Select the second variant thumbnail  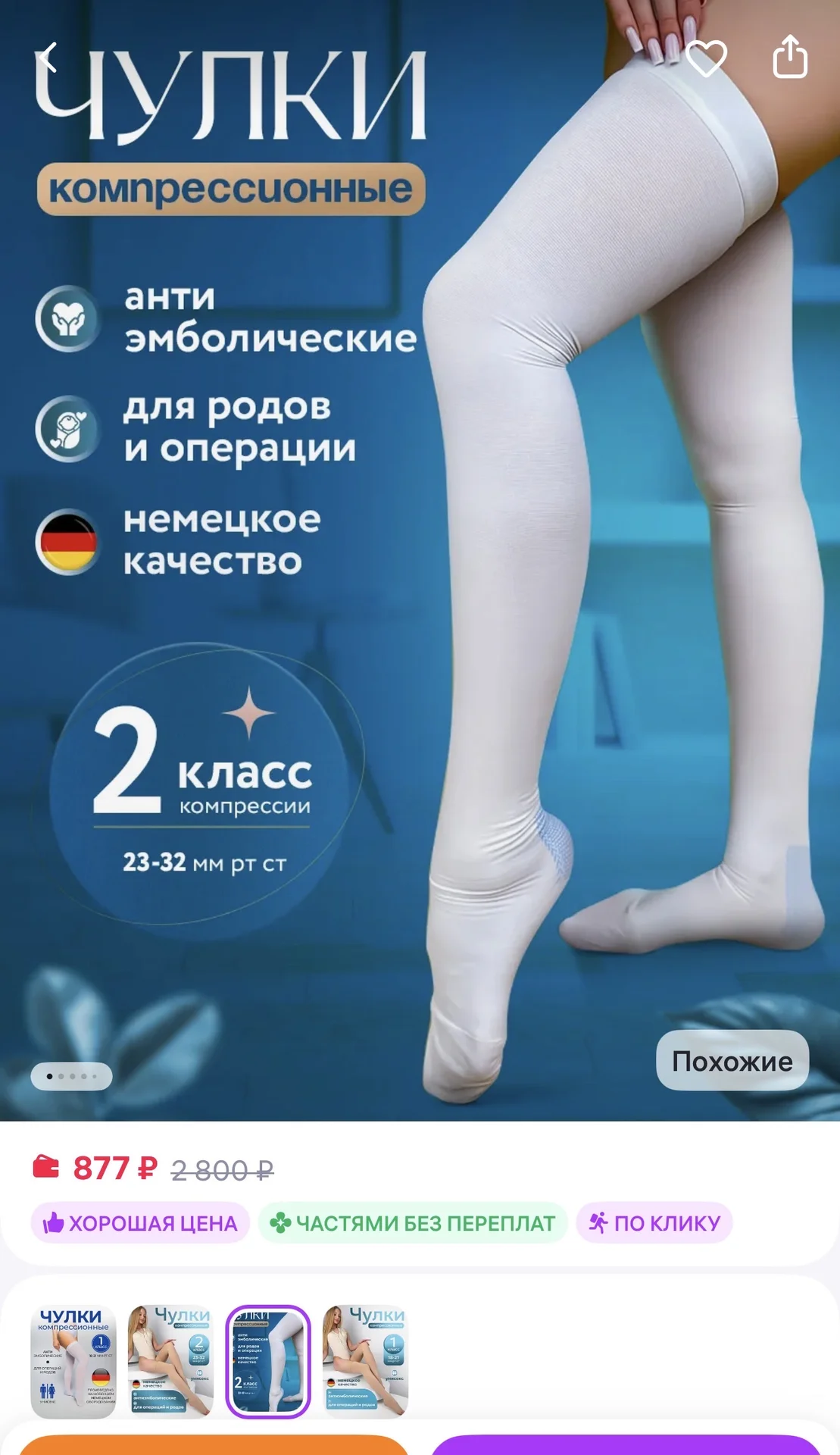pyautogui.click(x=170, y=1362)
